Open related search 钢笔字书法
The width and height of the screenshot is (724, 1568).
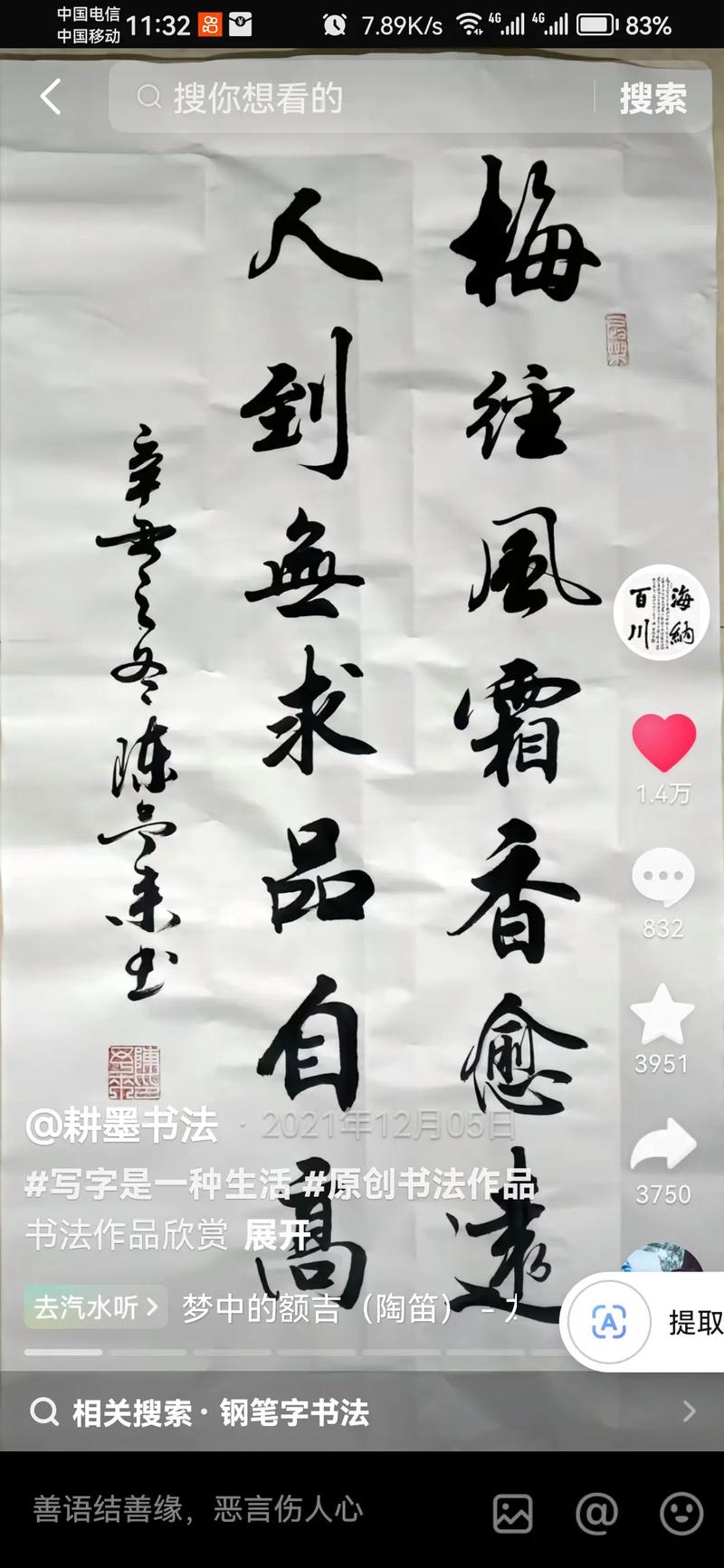coord(362,1411)
